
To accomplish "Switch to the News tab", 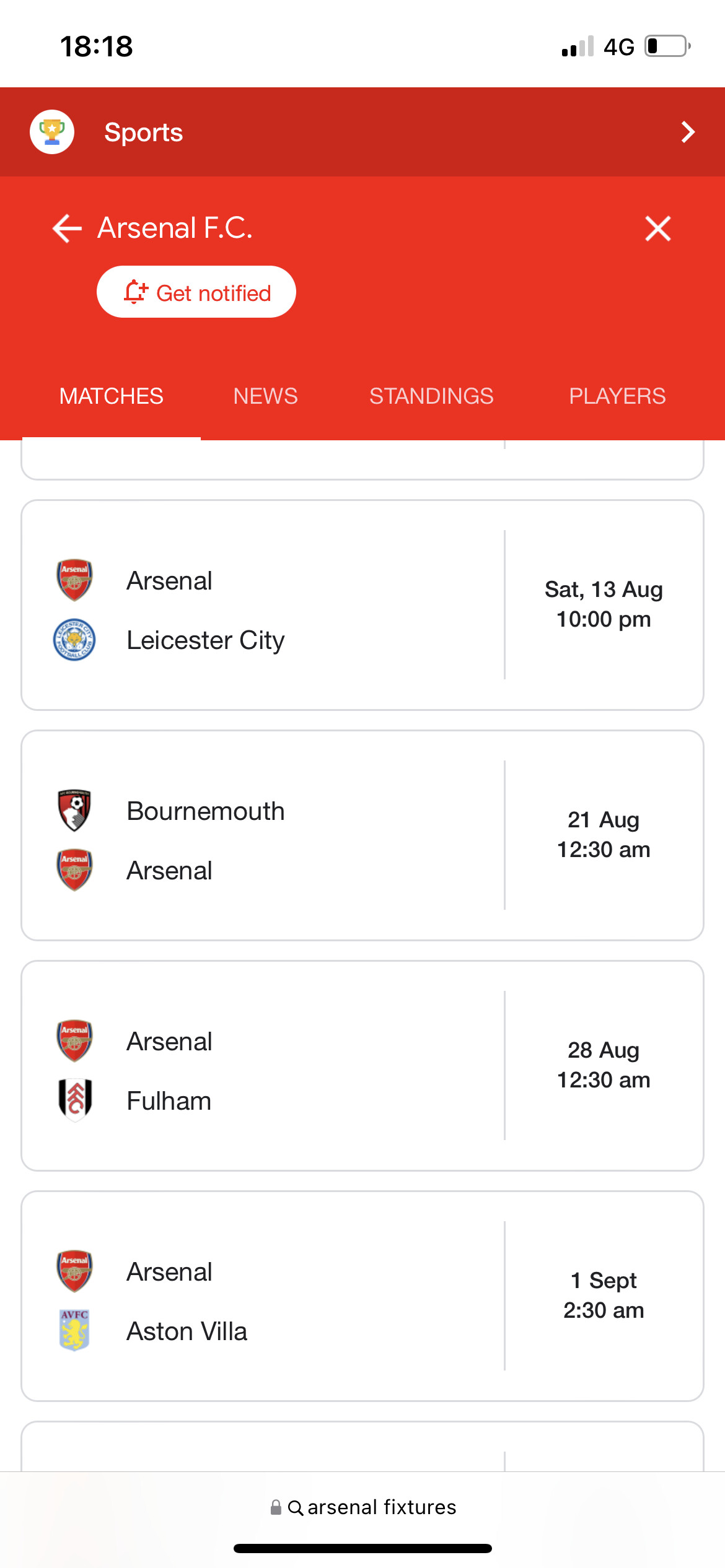I will pyautogui.click(x=265, y=396).
